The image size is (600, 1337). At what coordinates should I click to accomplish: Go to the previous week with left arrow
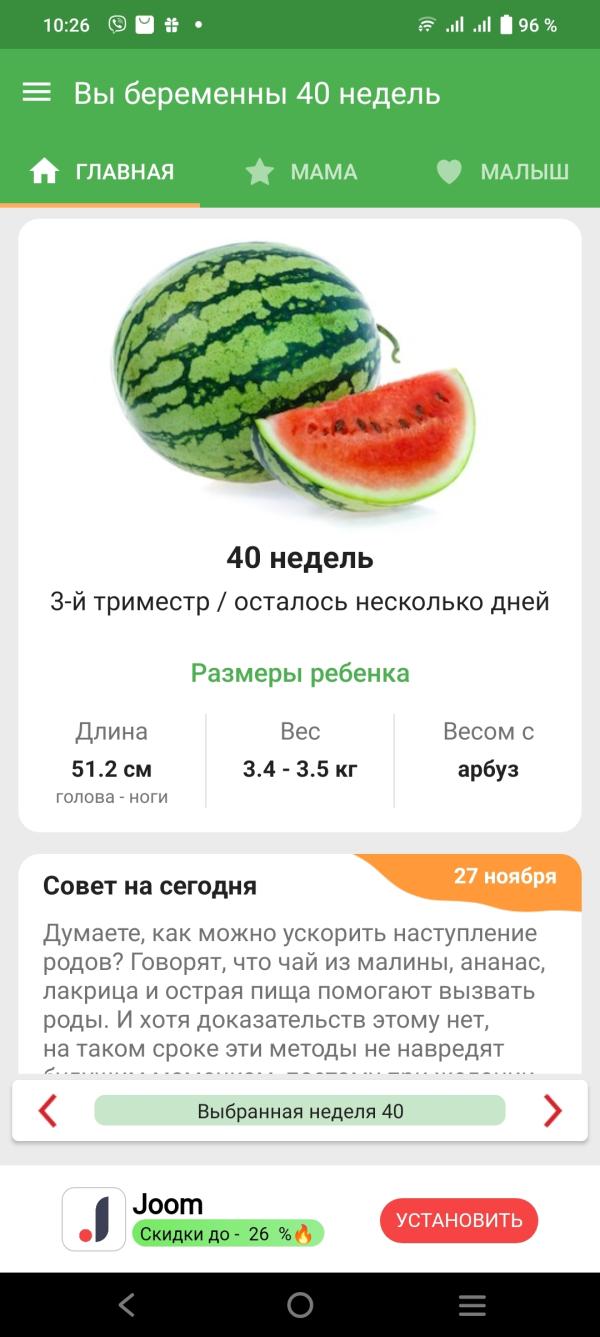click(x=47, y=1110)
